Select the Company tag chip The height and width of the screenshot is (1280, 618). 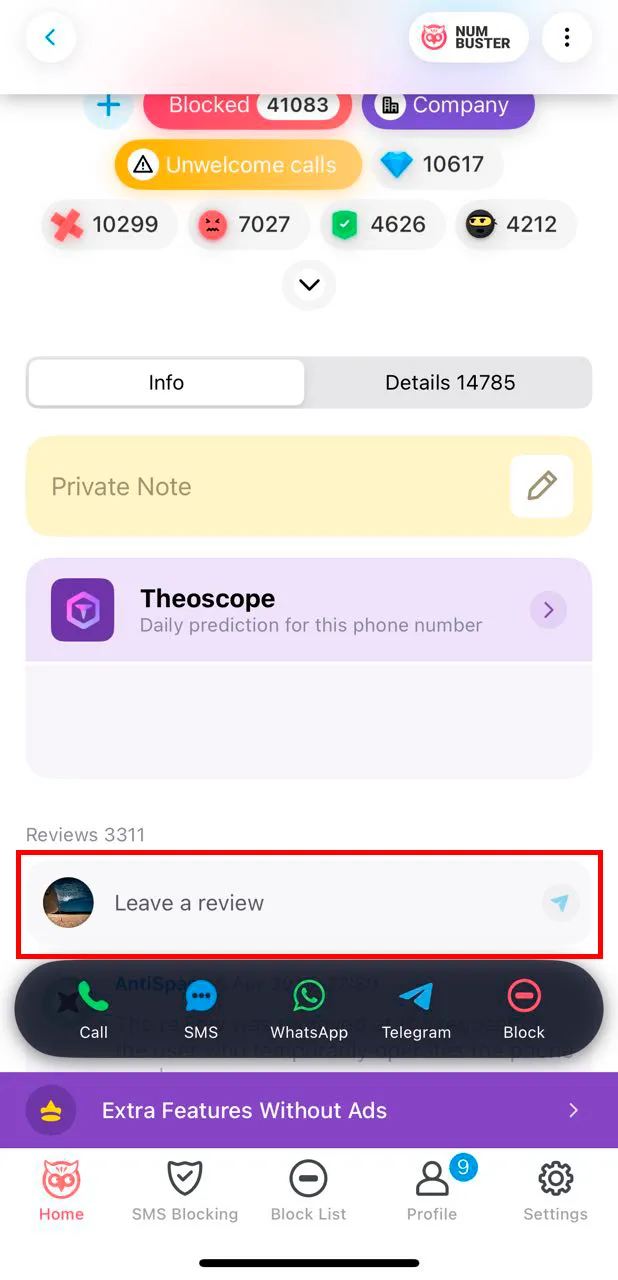pos(447,105)
